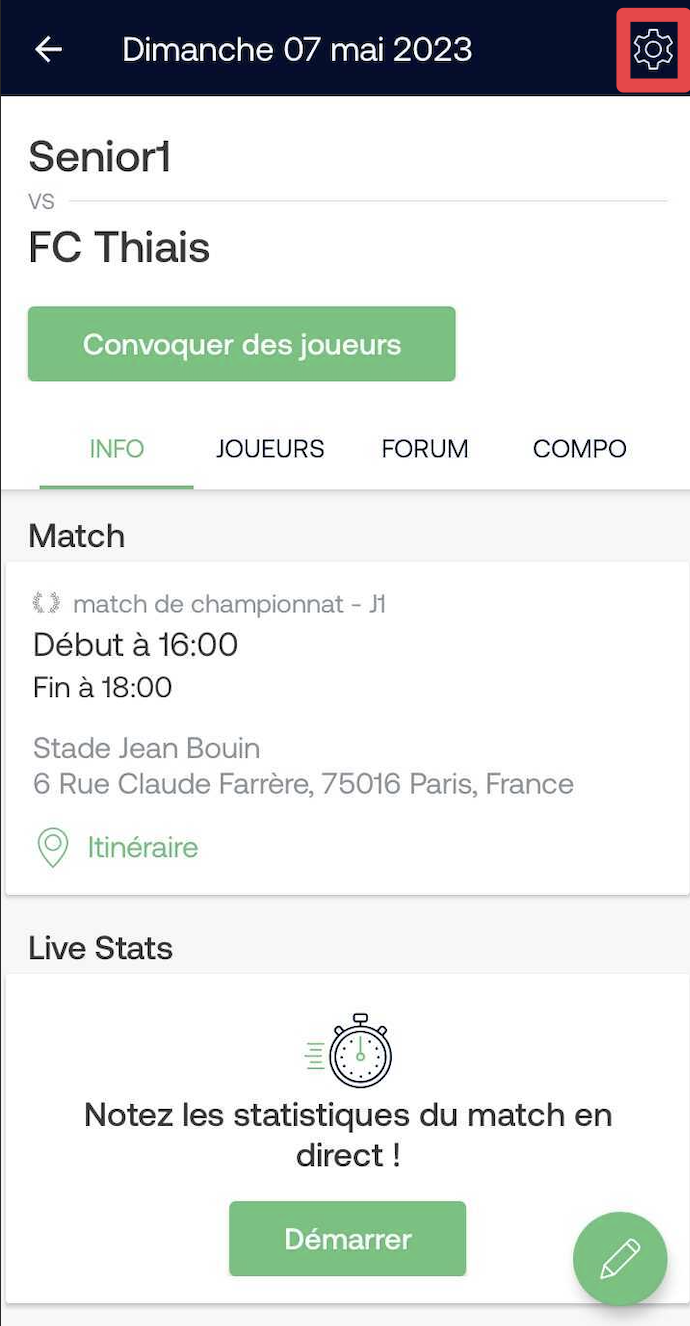690x1326 pixels.
Task: Start live stats with Démarrer
Action: click(348, 1239)
